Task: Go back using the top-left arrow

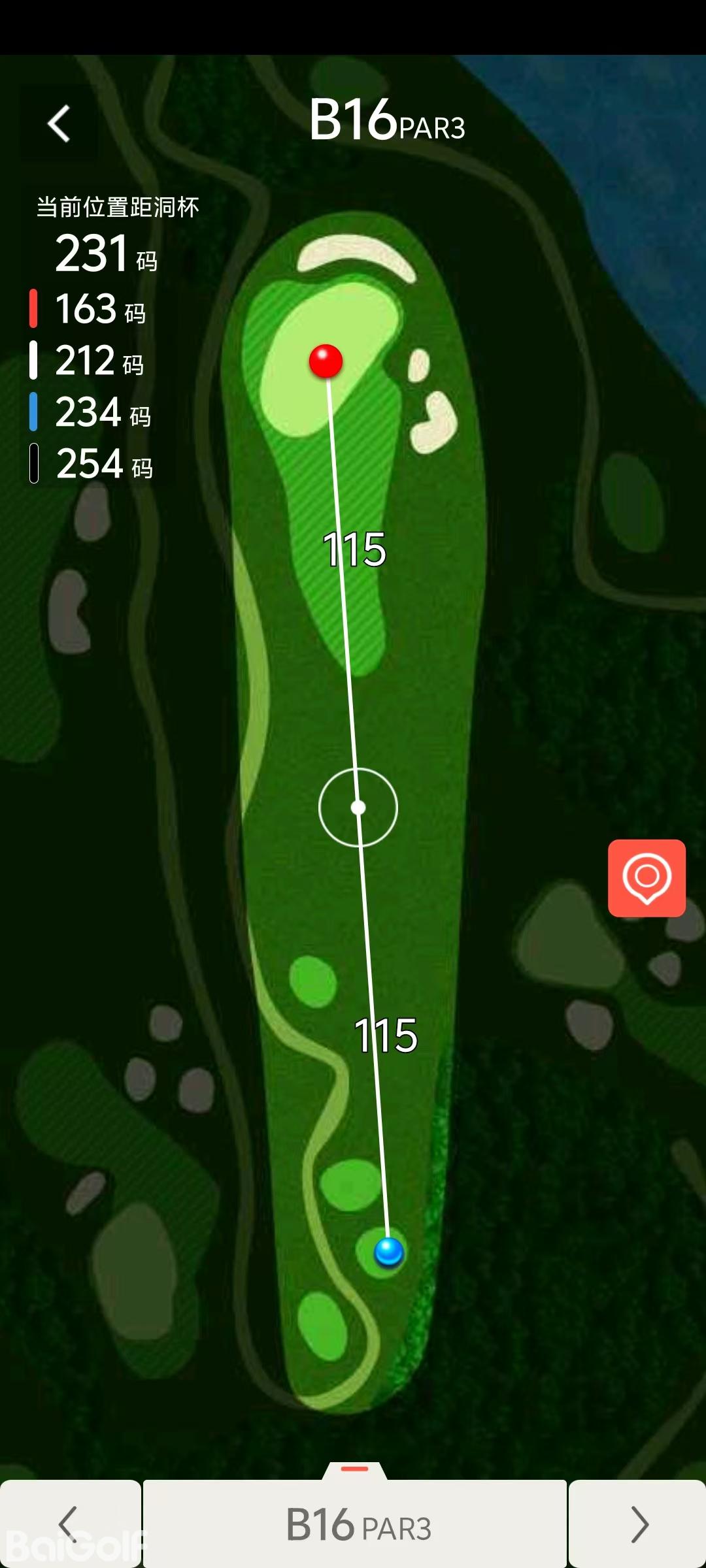Action: tap(59, 123)
